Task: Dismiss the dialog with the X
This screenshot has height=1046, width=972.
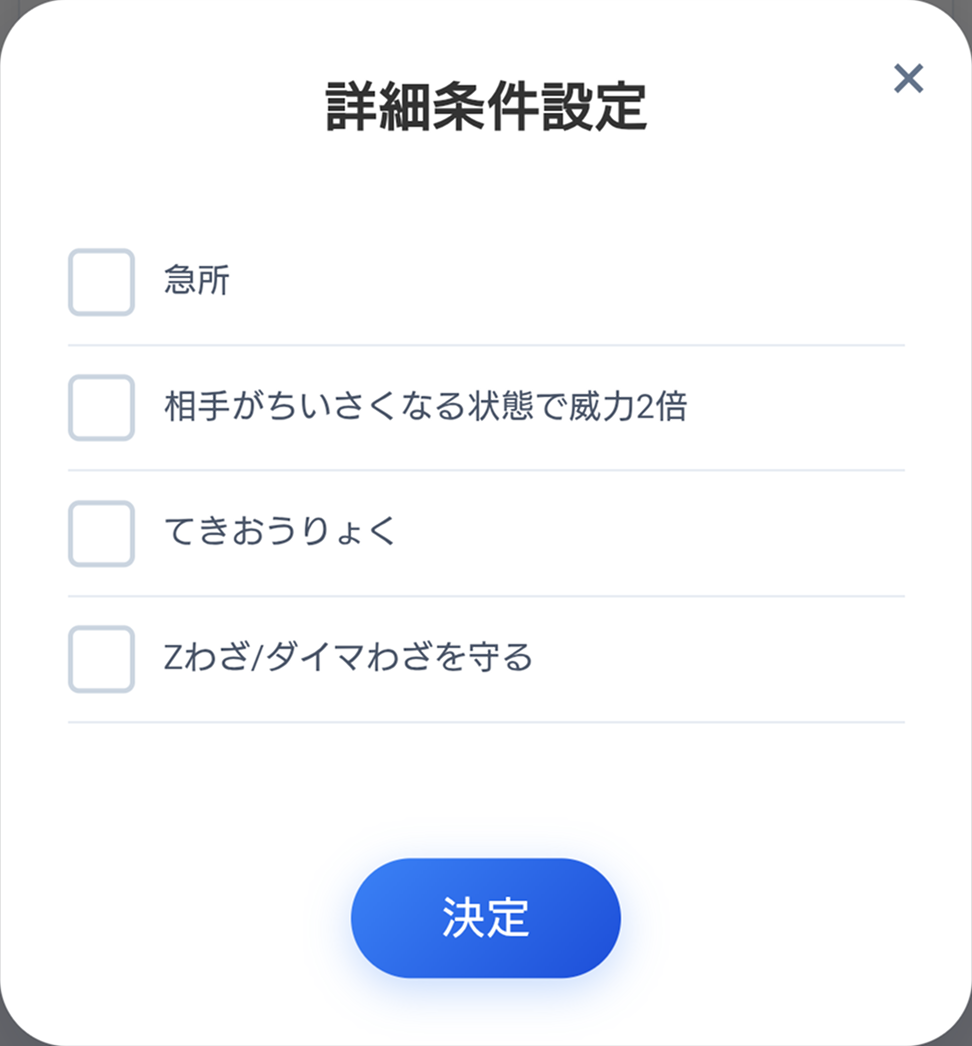Action: tap(908, 79)
